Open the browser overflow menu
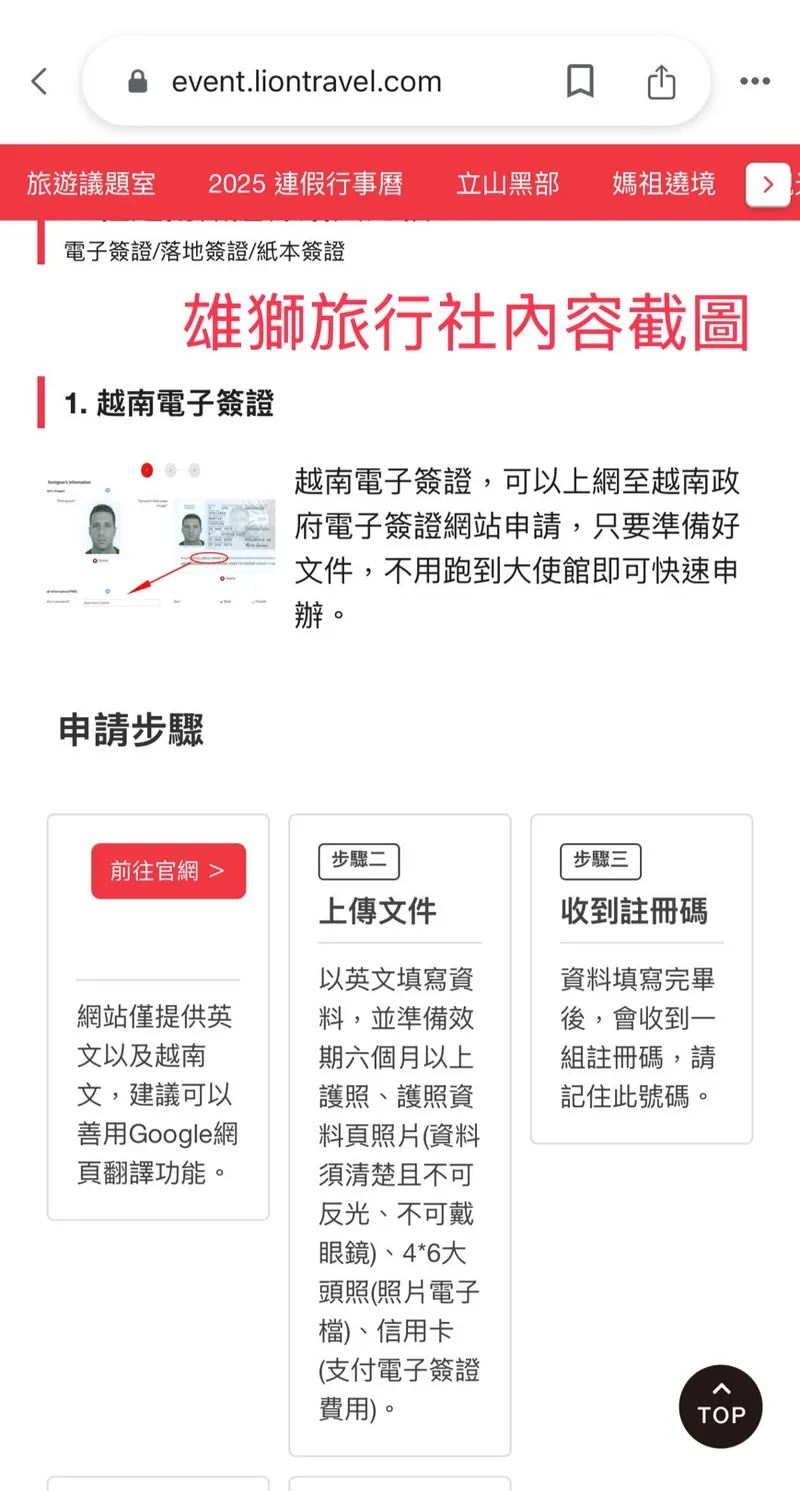The image size is (800, 1491). click(754, 82)
